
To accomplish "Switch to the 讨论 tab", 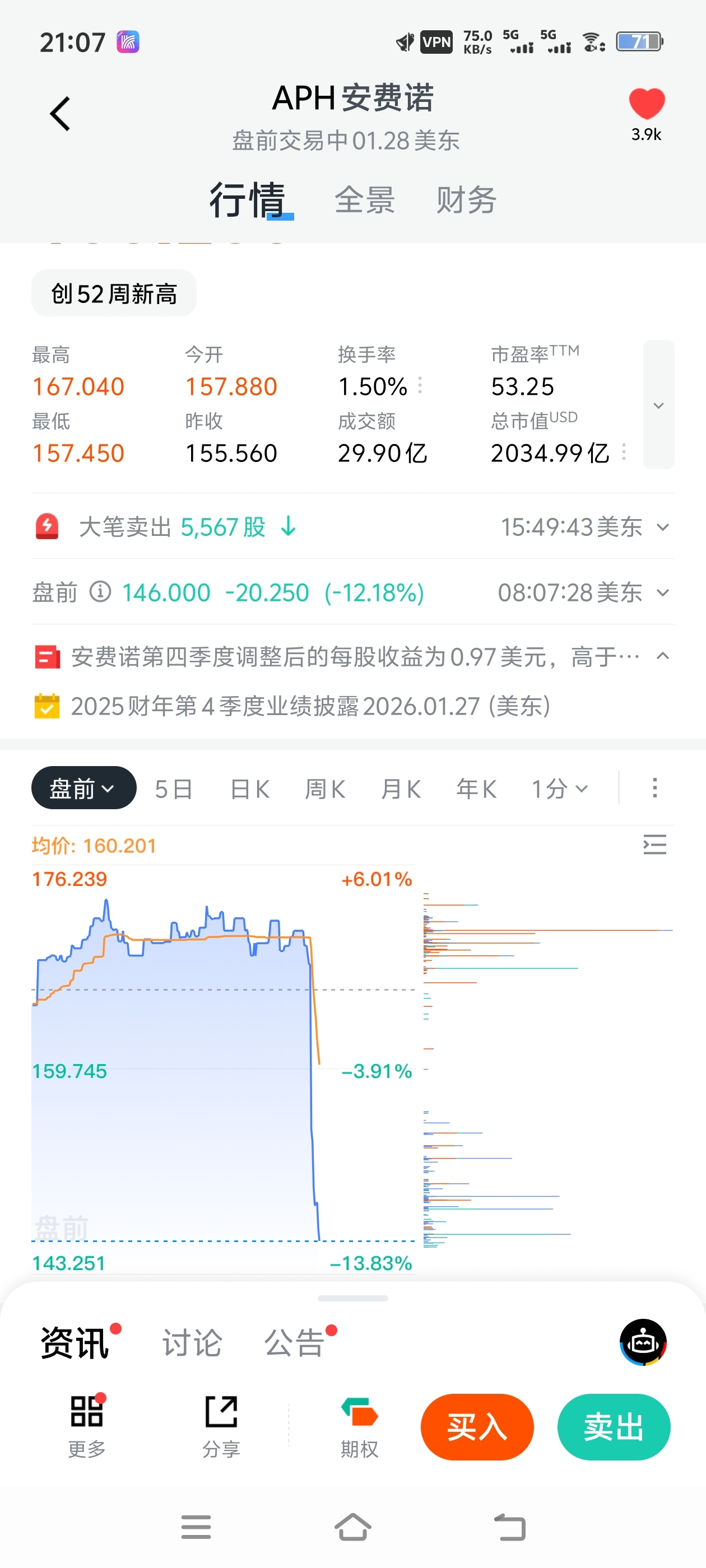I will point(192,1343).
